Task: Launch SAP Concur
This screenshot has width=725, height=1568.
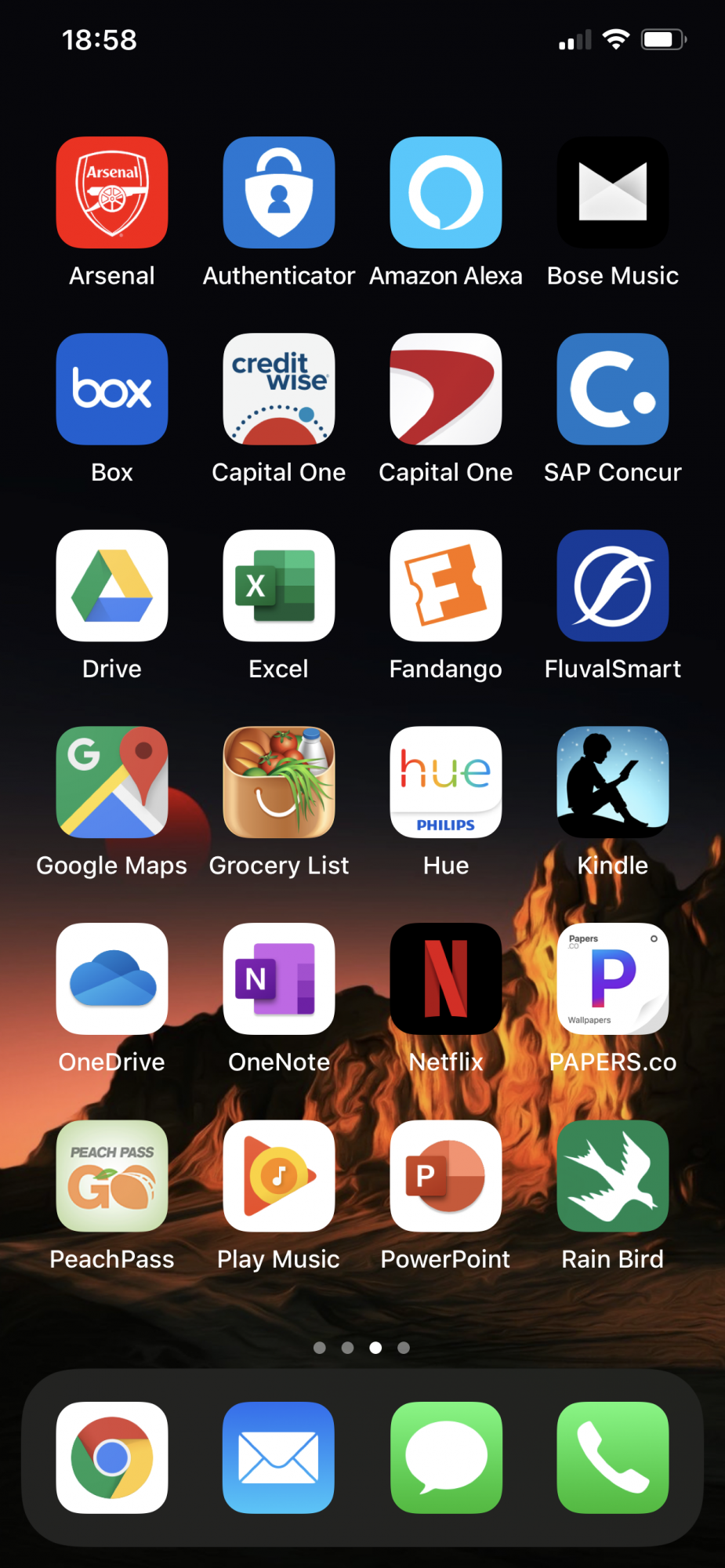Action: pyautogui.click(x=613, y=390)
